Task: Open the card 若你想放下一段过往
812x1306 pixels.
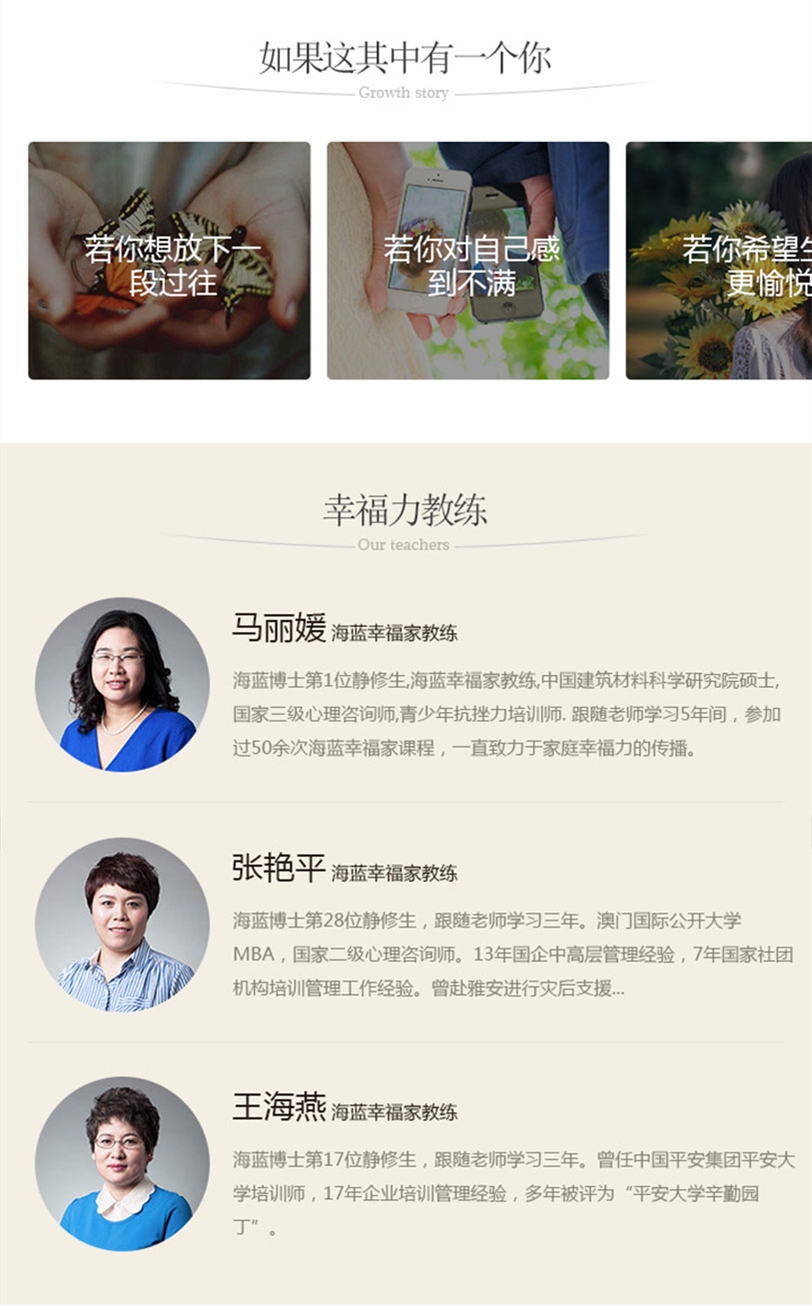Action: pos(169,261)
